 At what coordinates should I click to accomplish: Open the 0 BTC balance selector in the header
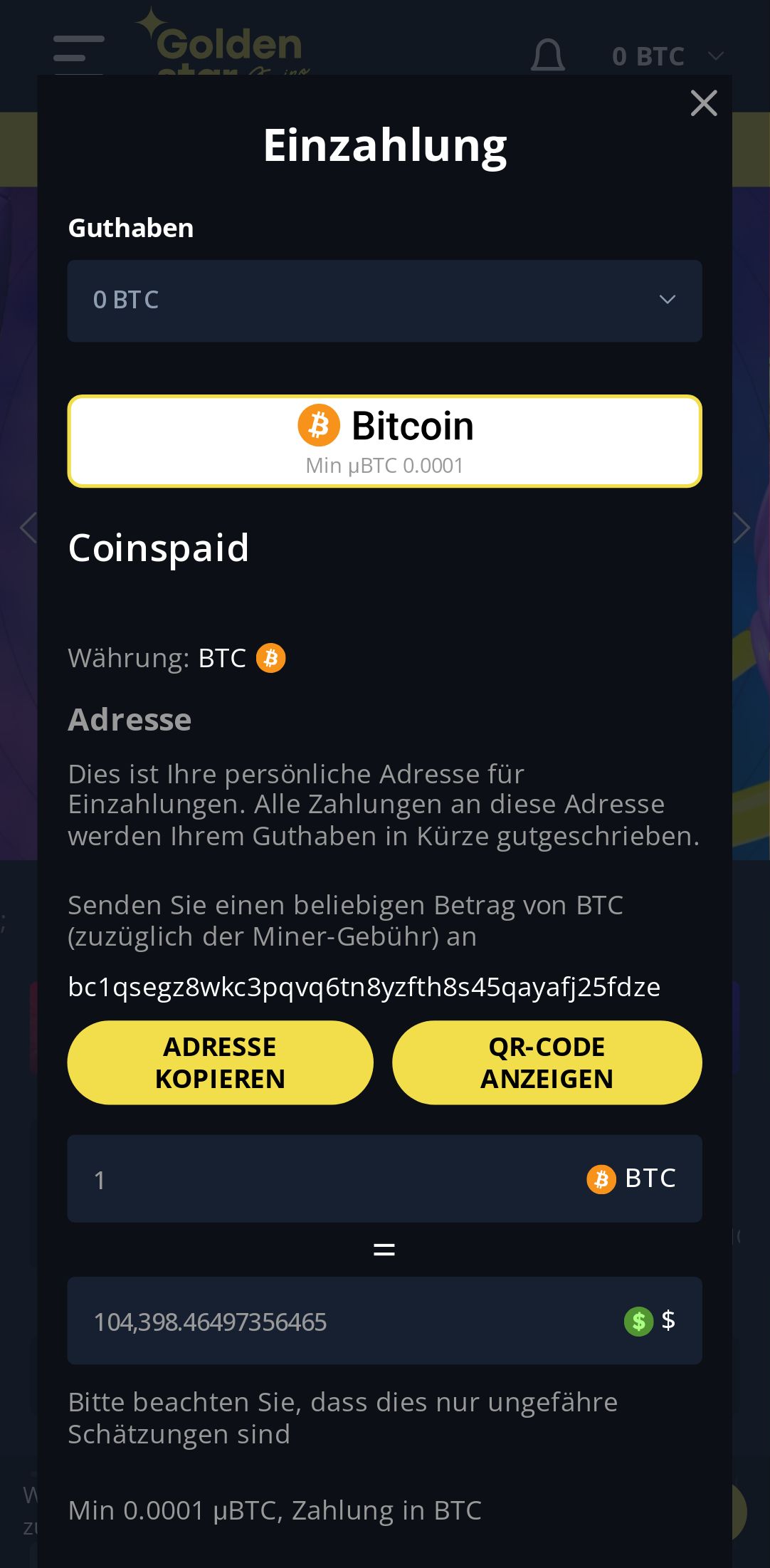pyautogui.click(x=666, y=56)
